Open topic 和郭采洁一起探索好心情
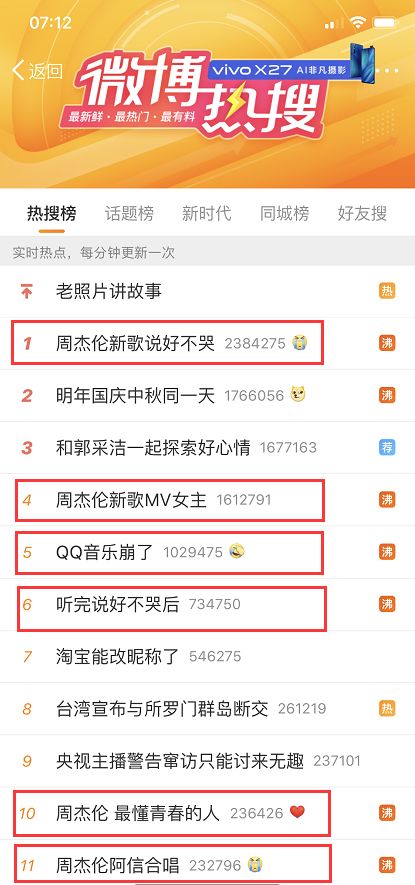Image resolution: width=415 pixels, height=885 pixels. [x=207, y=448]
